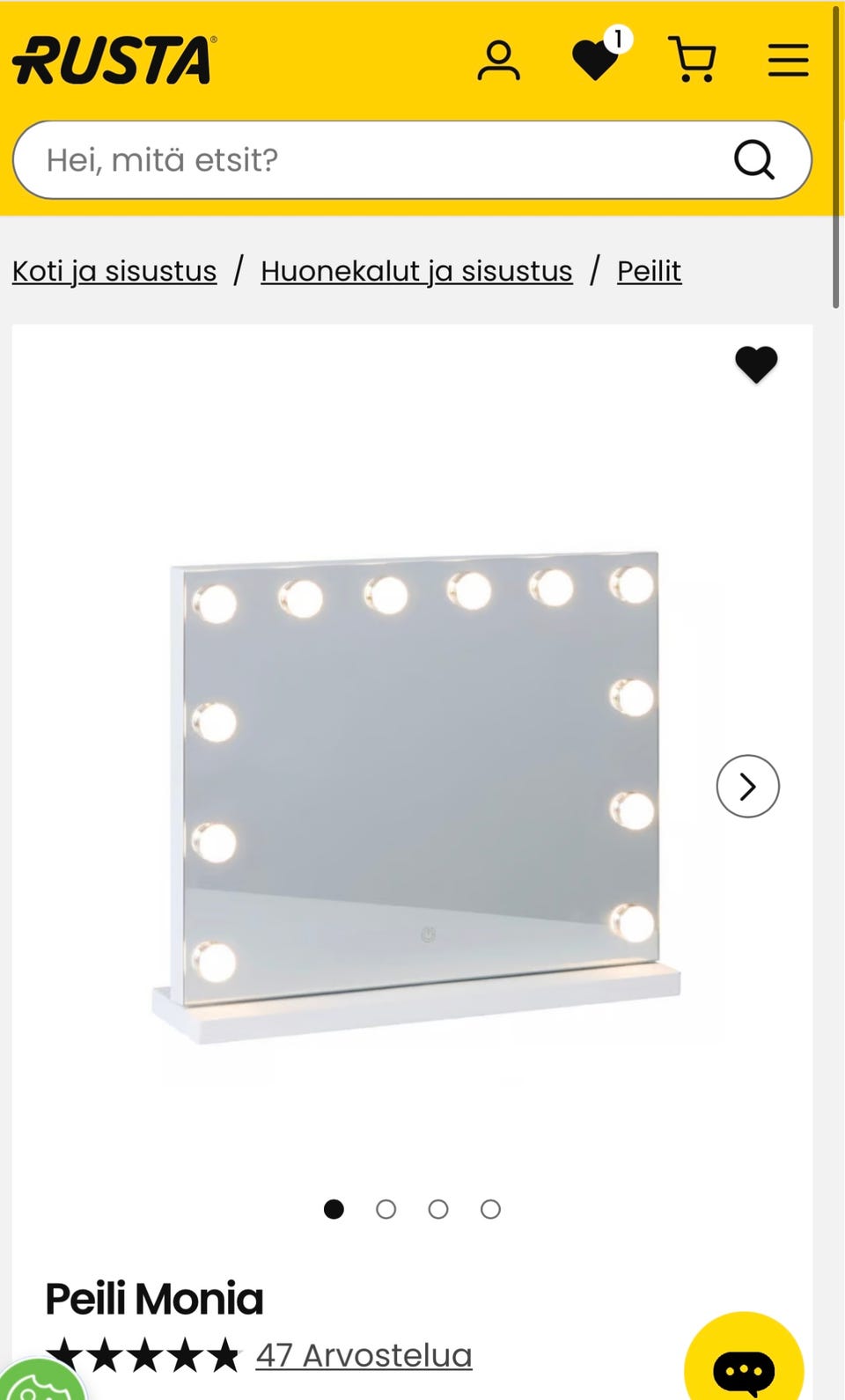Screen dimensions: 845x1400
Task: Open the wishlist heart in header
Action: pos(596,61)
